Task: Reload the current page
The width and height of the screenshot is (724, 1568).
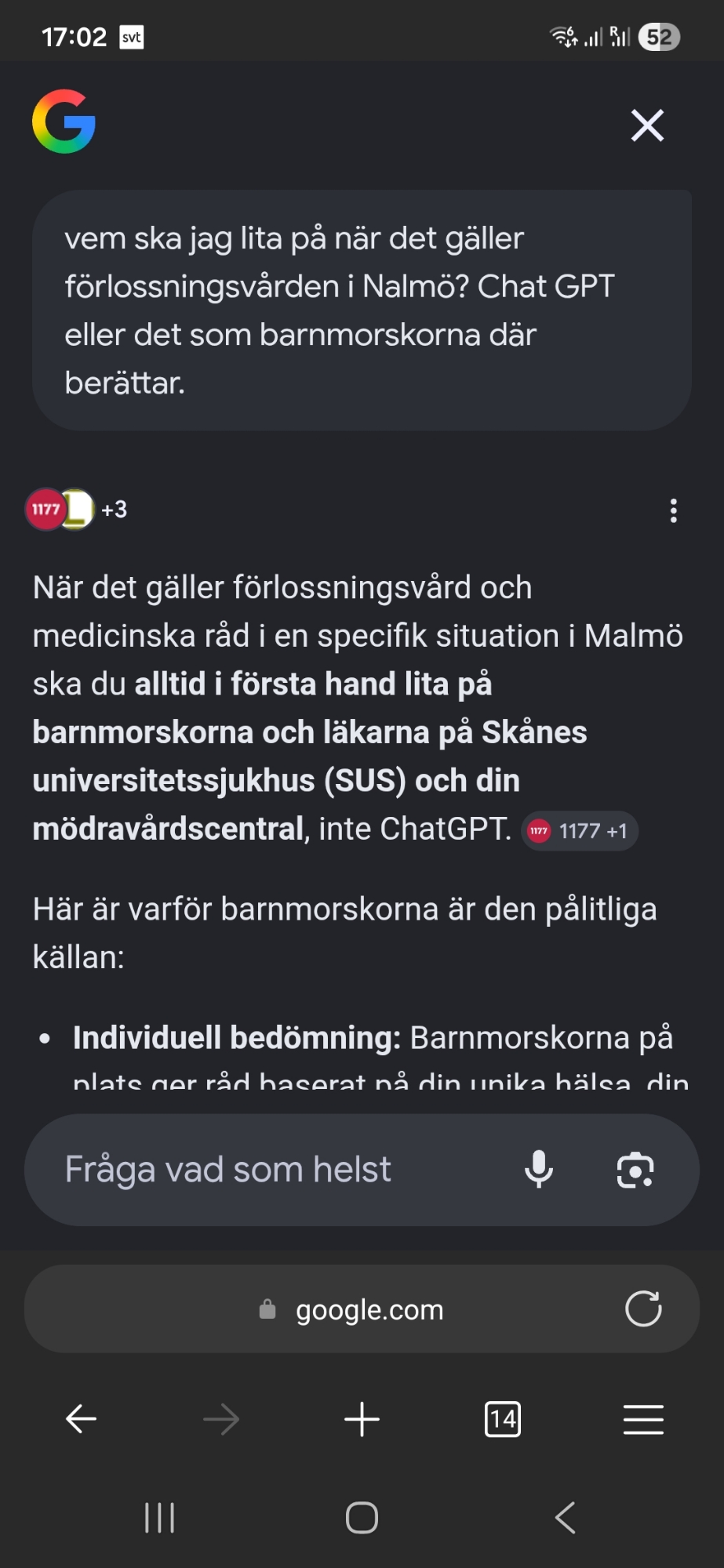Action: (643, 1309)
